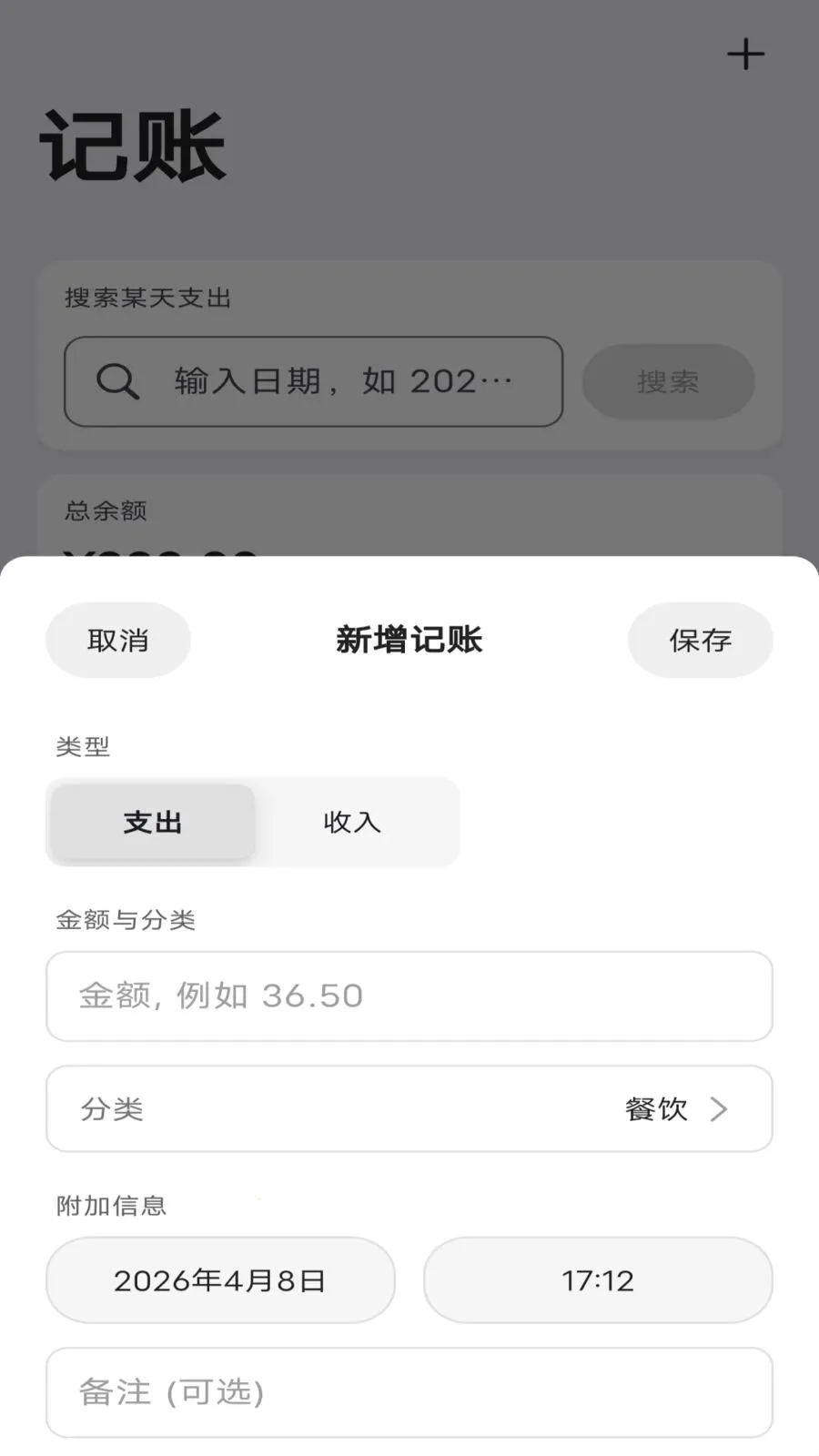Image resolution: width=819 pixels, height=1456 pixels.
Task: Select 支出 as the record type
Action: click(x=151, y=822)
